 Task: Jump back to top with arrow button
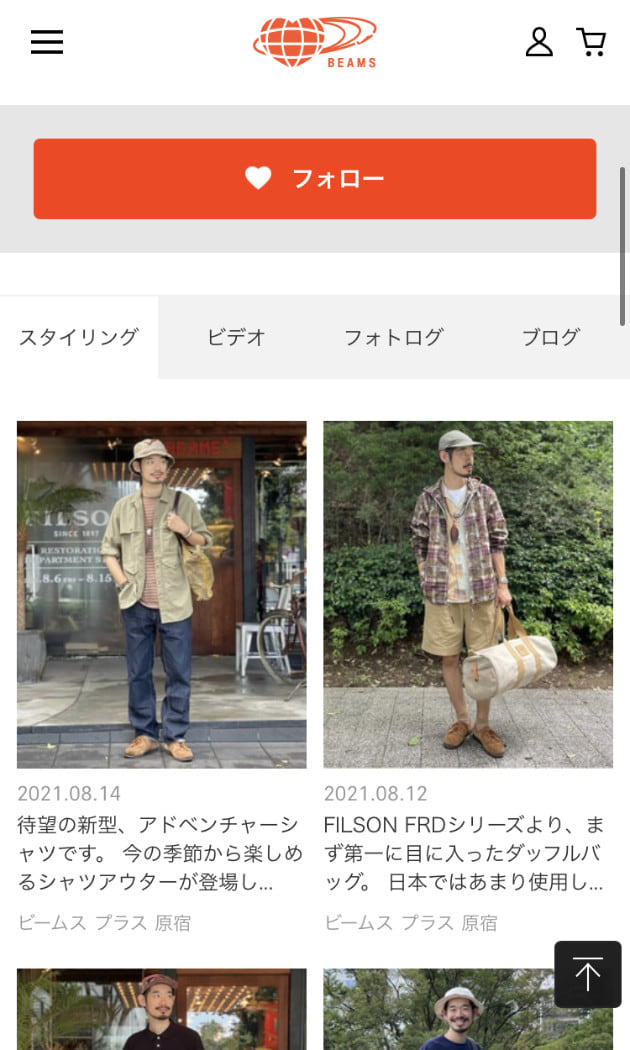coord(588,974)
